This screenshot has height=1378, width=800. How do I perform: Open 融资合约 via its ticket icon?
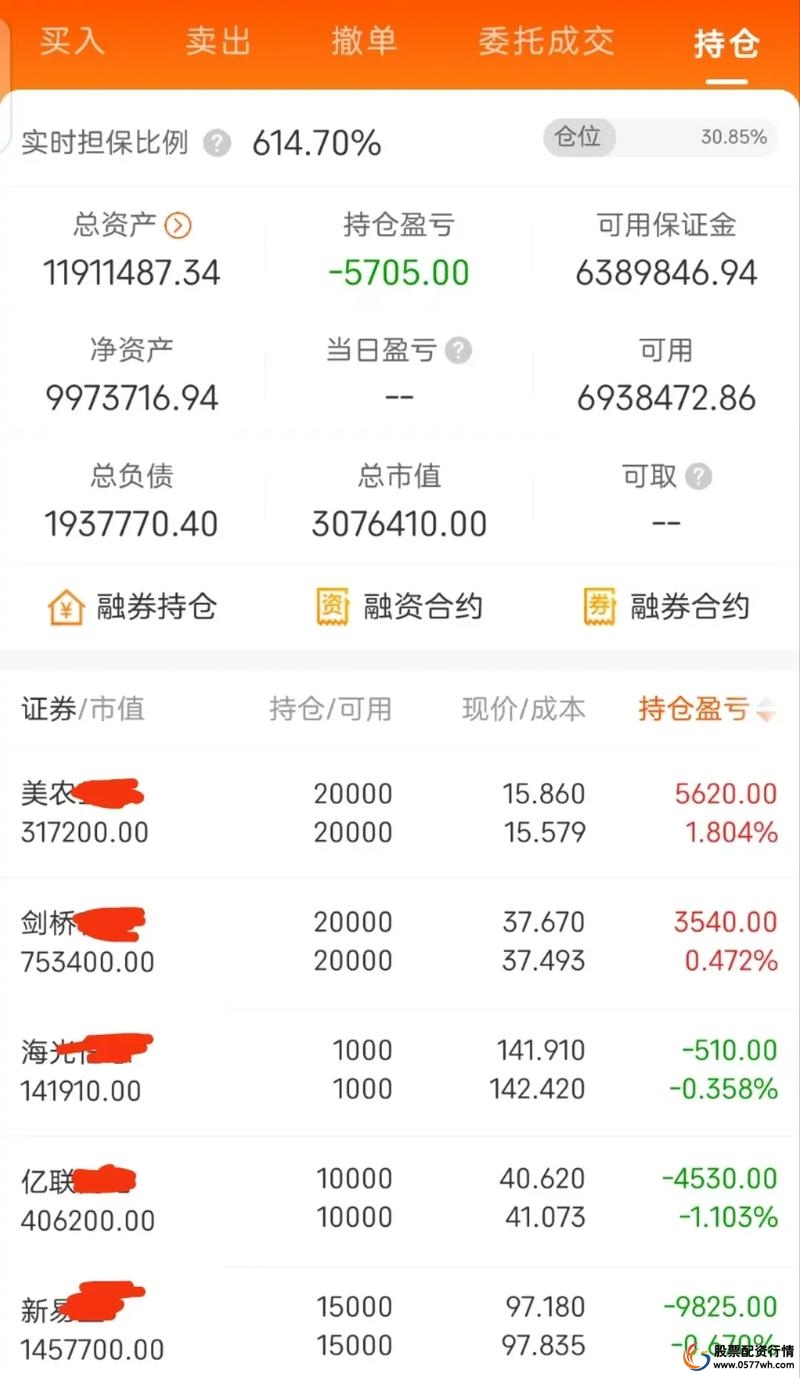click(333, 606)
